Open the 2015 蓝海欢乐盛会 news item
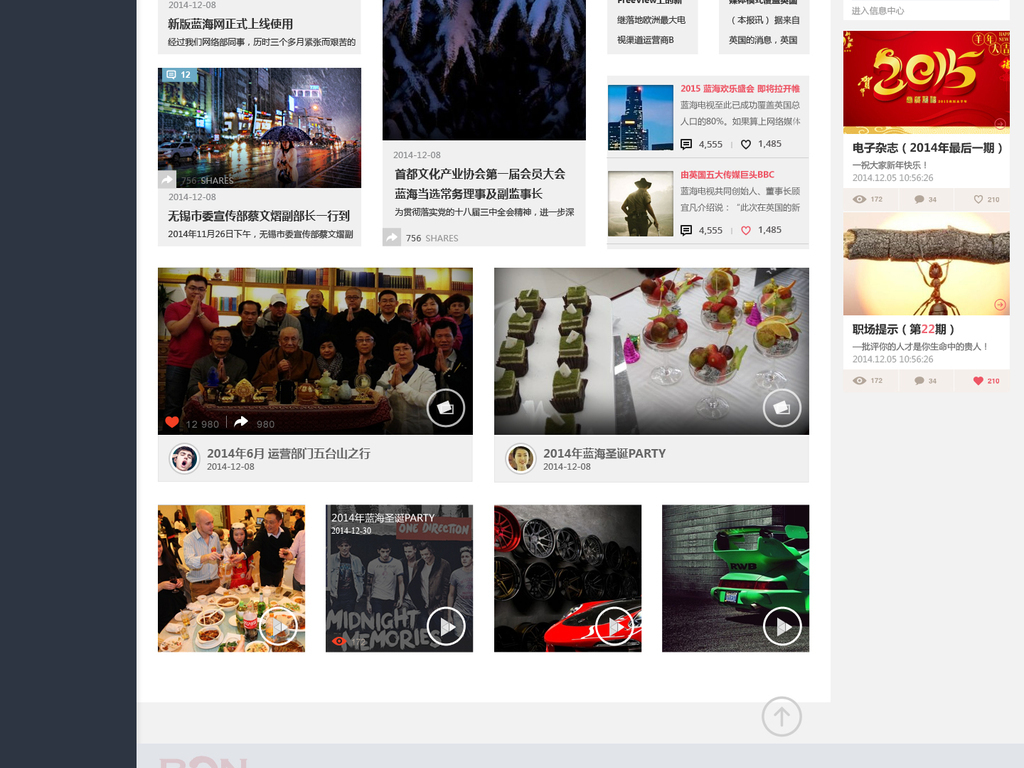This screenshot has height=768, width=1024. (740, 89)
